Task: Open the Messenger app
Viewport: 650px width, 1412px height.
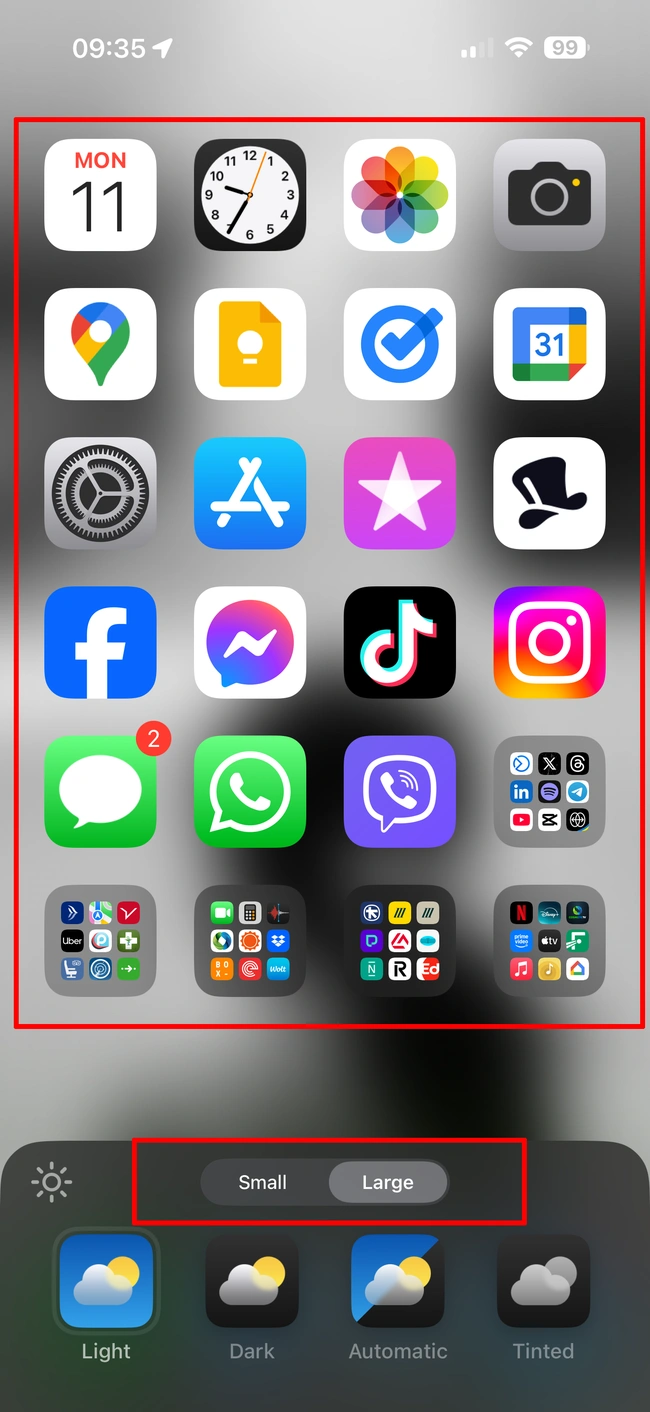Action: [x=250, y=642]
